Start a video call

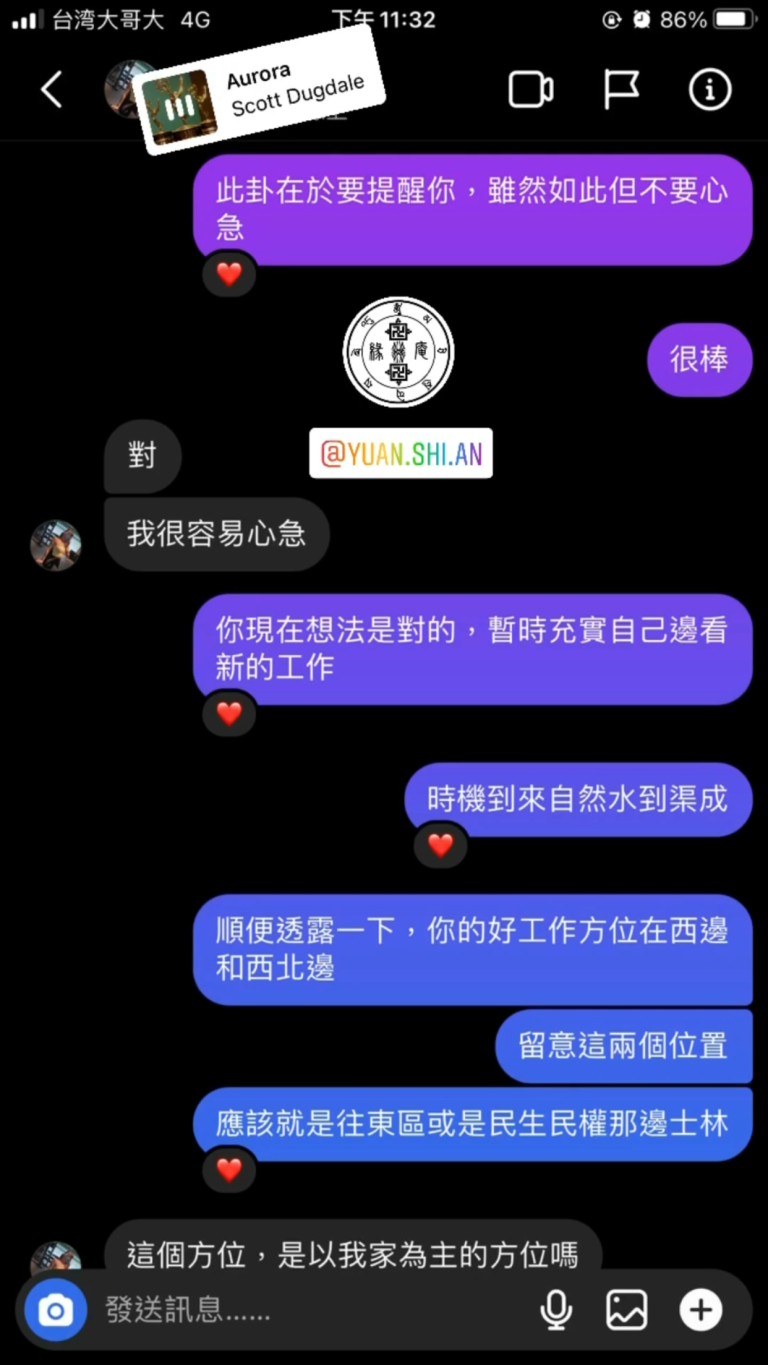pyautogui.click(x=531, y=90)
